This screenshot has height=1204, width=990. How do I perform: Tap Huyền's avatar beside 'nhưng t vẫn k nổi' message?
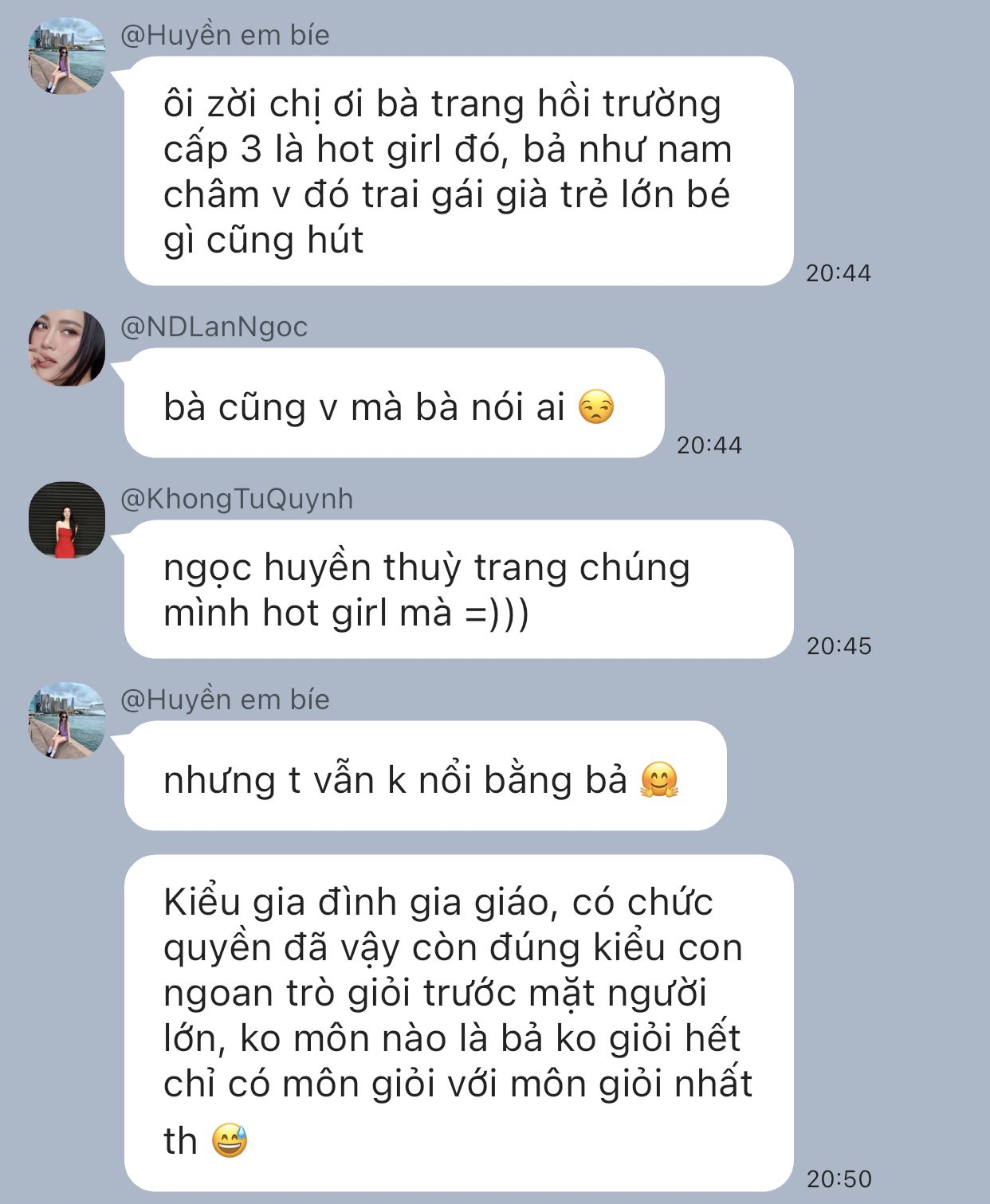click(67, 720)
